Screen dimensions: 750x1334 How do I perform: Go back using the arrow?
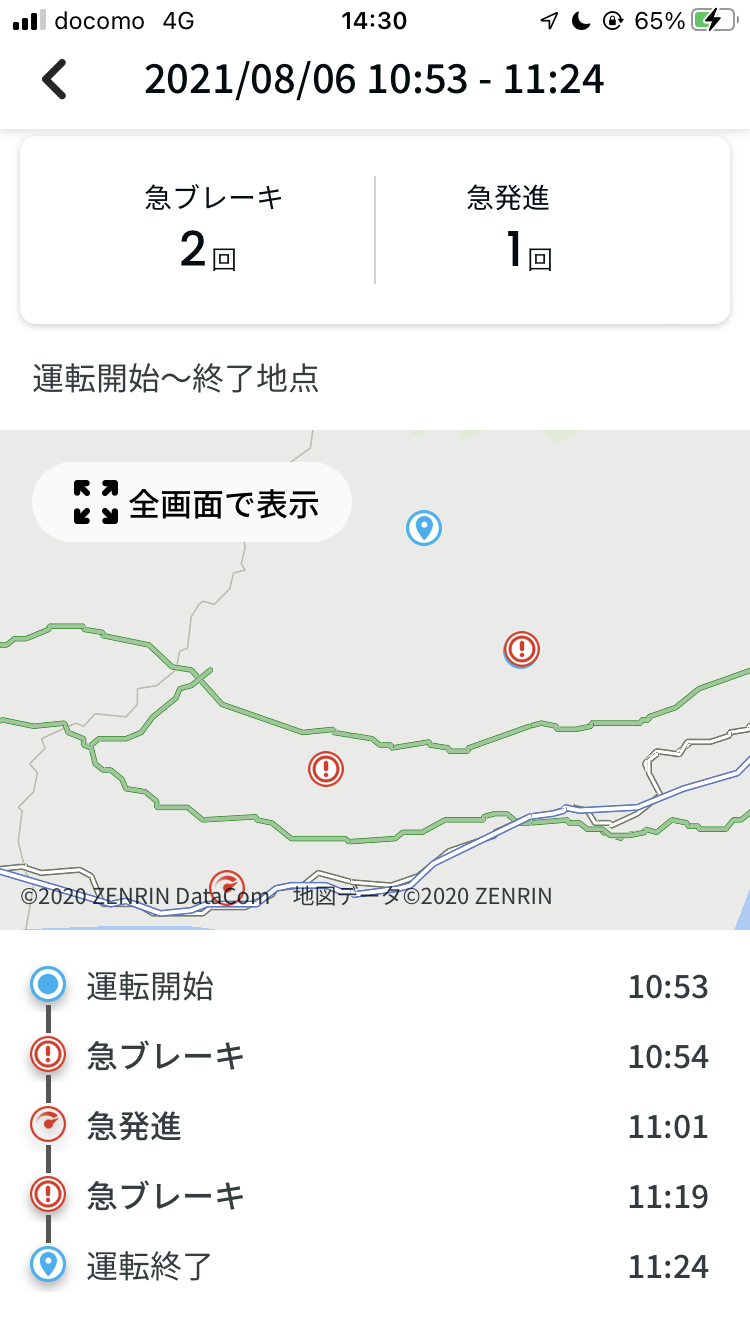[55, 79]
